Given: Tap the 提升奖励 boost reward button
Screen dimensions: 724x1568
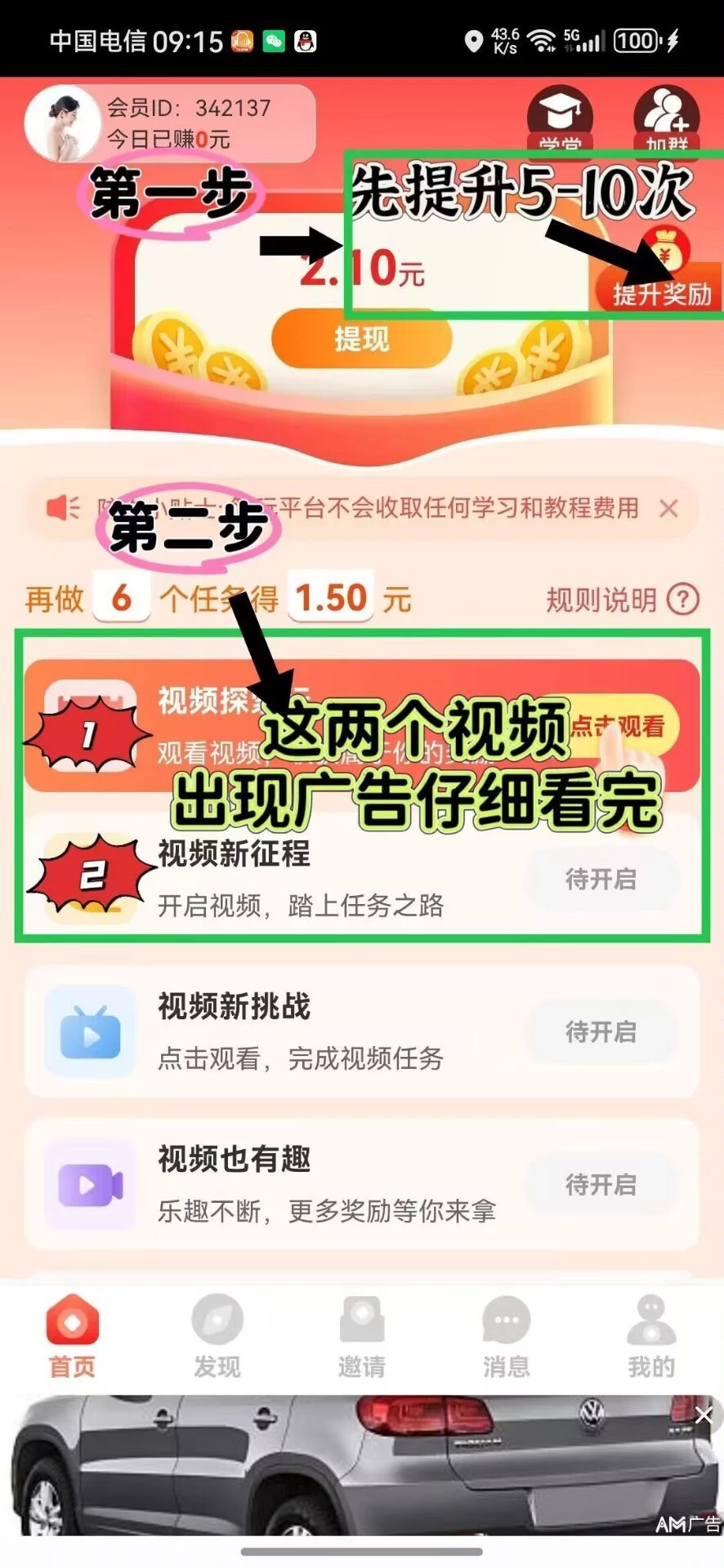Looking at the screenshot, I should pyautogui.click(x=662, y=292).
